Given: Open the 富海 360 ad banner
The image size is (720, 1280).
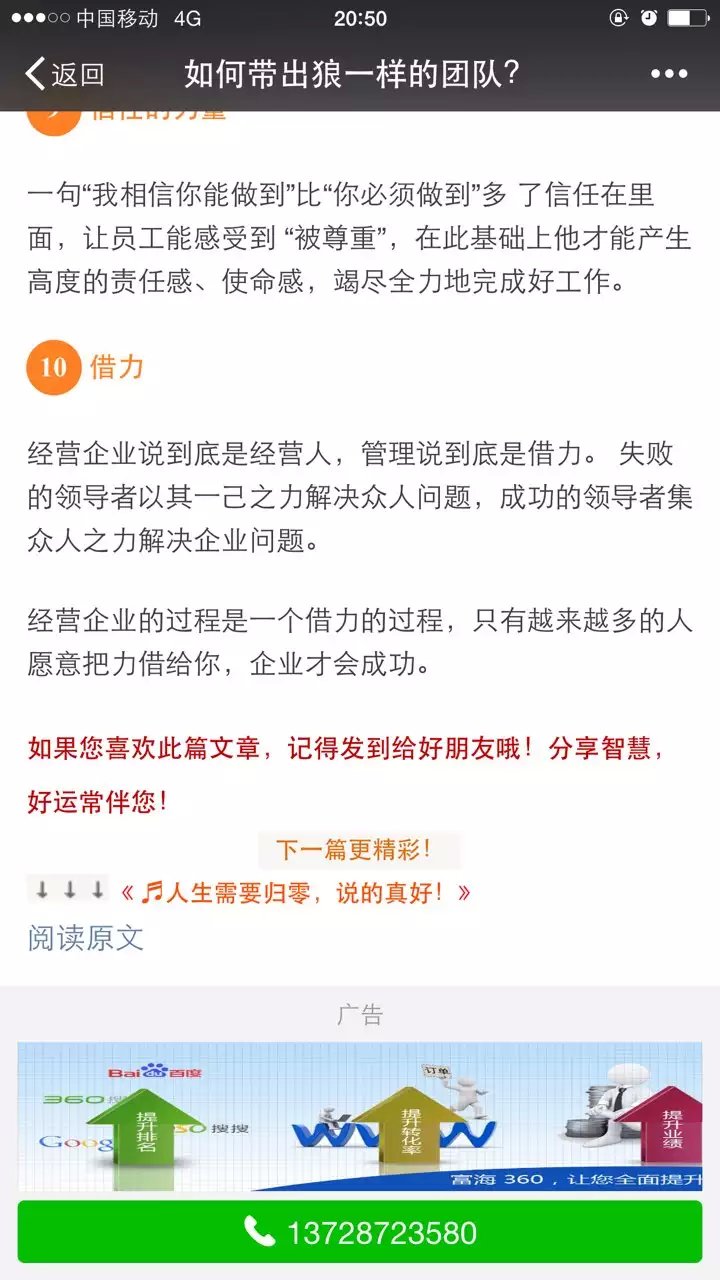Looking at the screenshot, I should 360,1116.
